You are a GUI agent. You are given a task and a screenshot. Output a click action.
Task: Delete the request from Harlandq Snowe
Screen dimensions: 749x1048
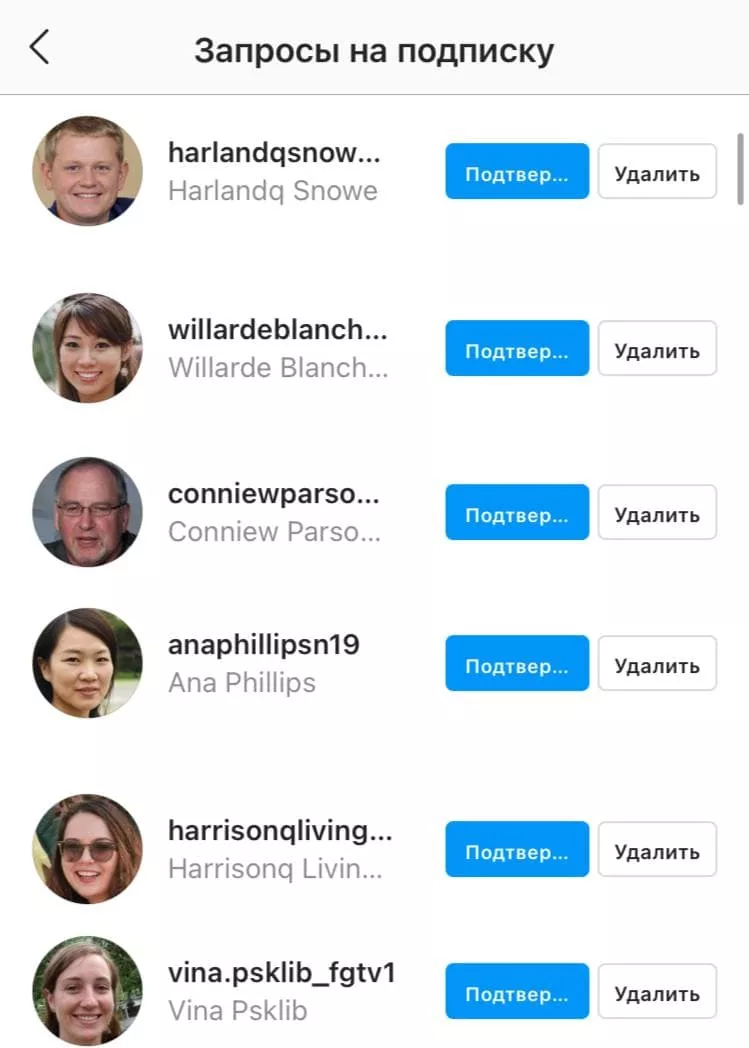pyautogui.click(x=657, y=172)
